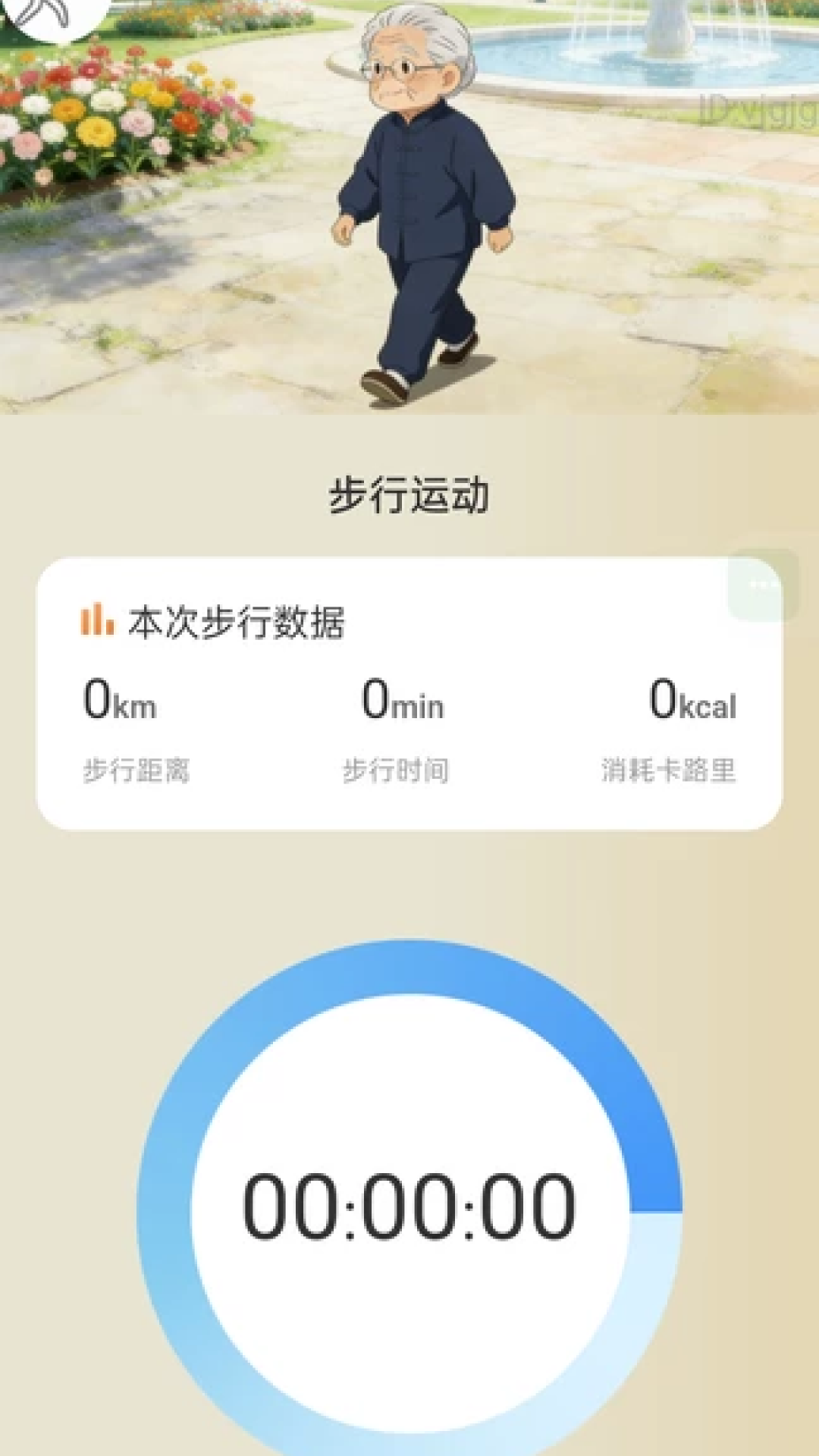The image size is (819, 1456).
Task: Tap the 0min walking time figure
Action: click(x=400, y=701)
